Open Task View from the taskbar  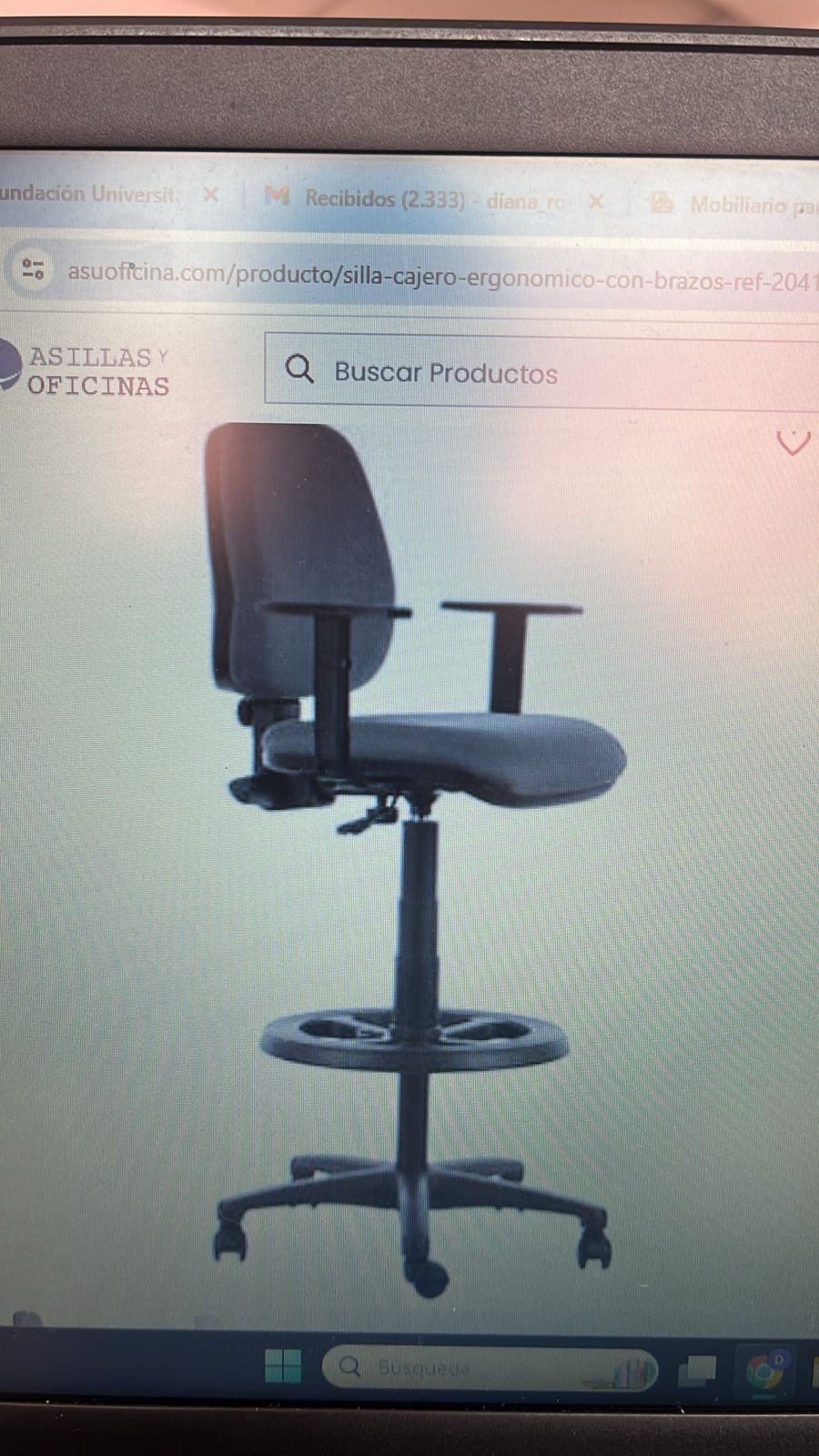coord(697,1370)
